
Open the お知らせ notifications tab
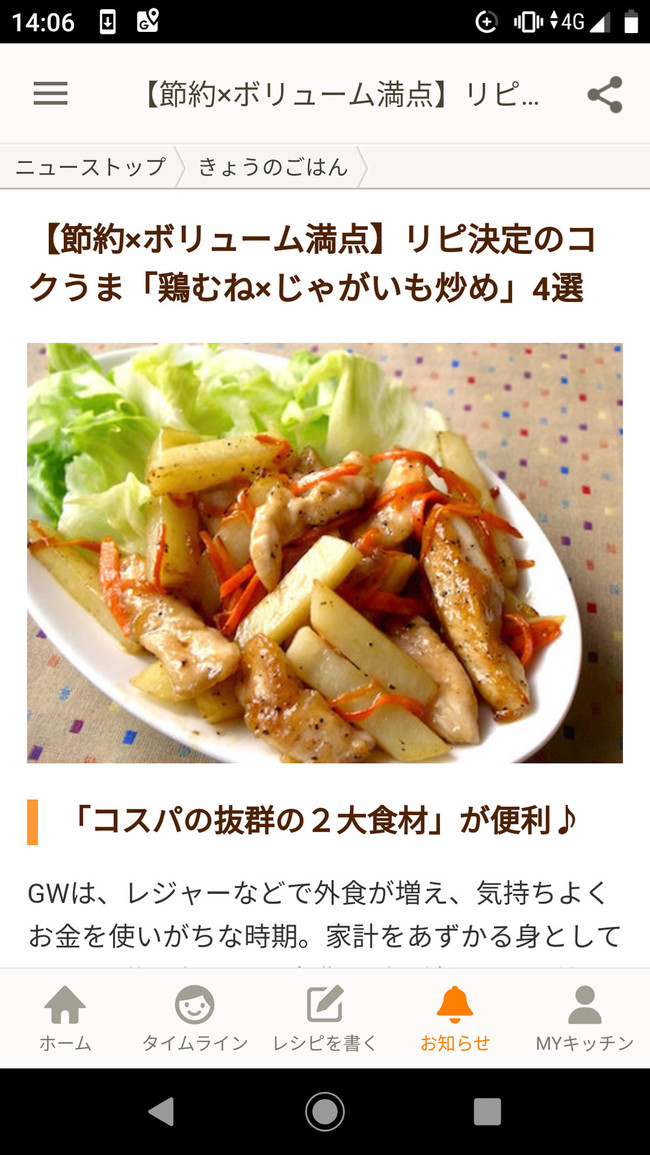(x=455, y=1018)
